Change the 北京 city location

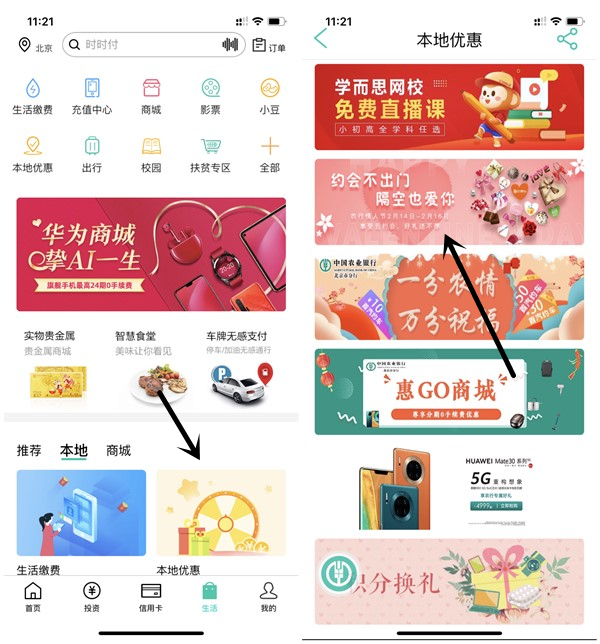tap(35, 46)
